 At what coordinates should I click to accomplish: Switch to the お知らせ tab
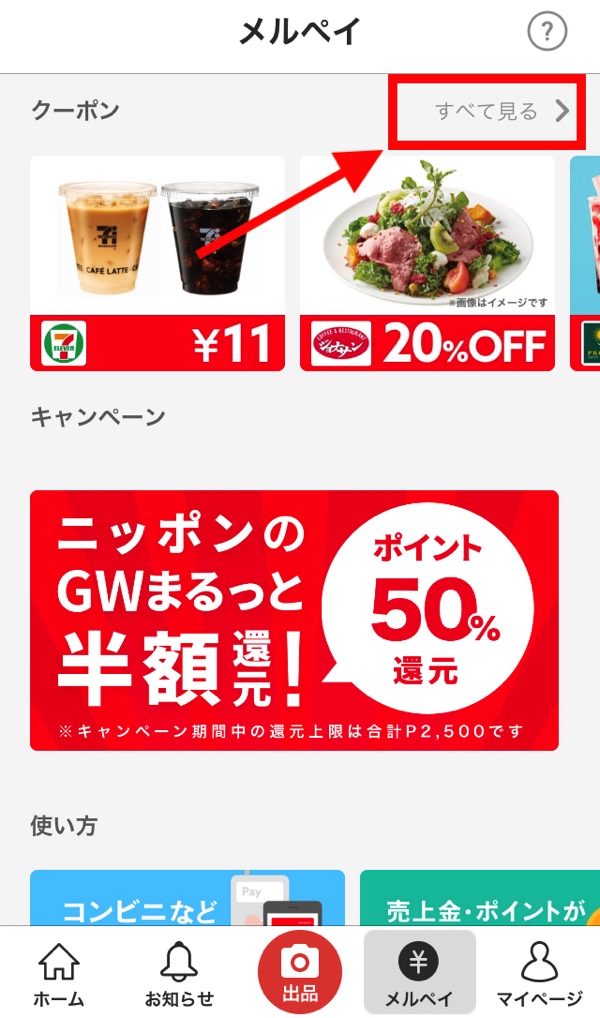coord(179,973)
